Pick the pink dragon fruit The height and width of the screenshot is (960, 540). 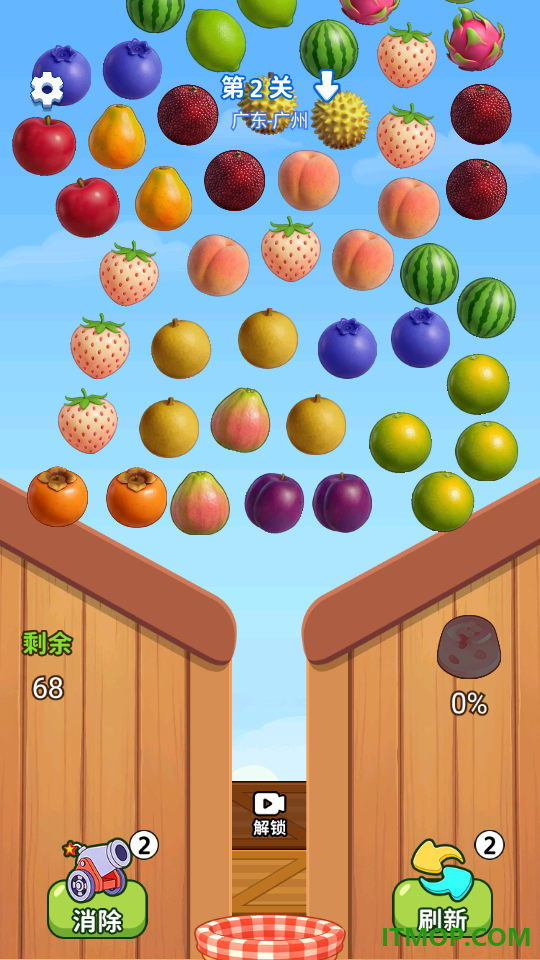pyautogui.click(x=474, y=39)
